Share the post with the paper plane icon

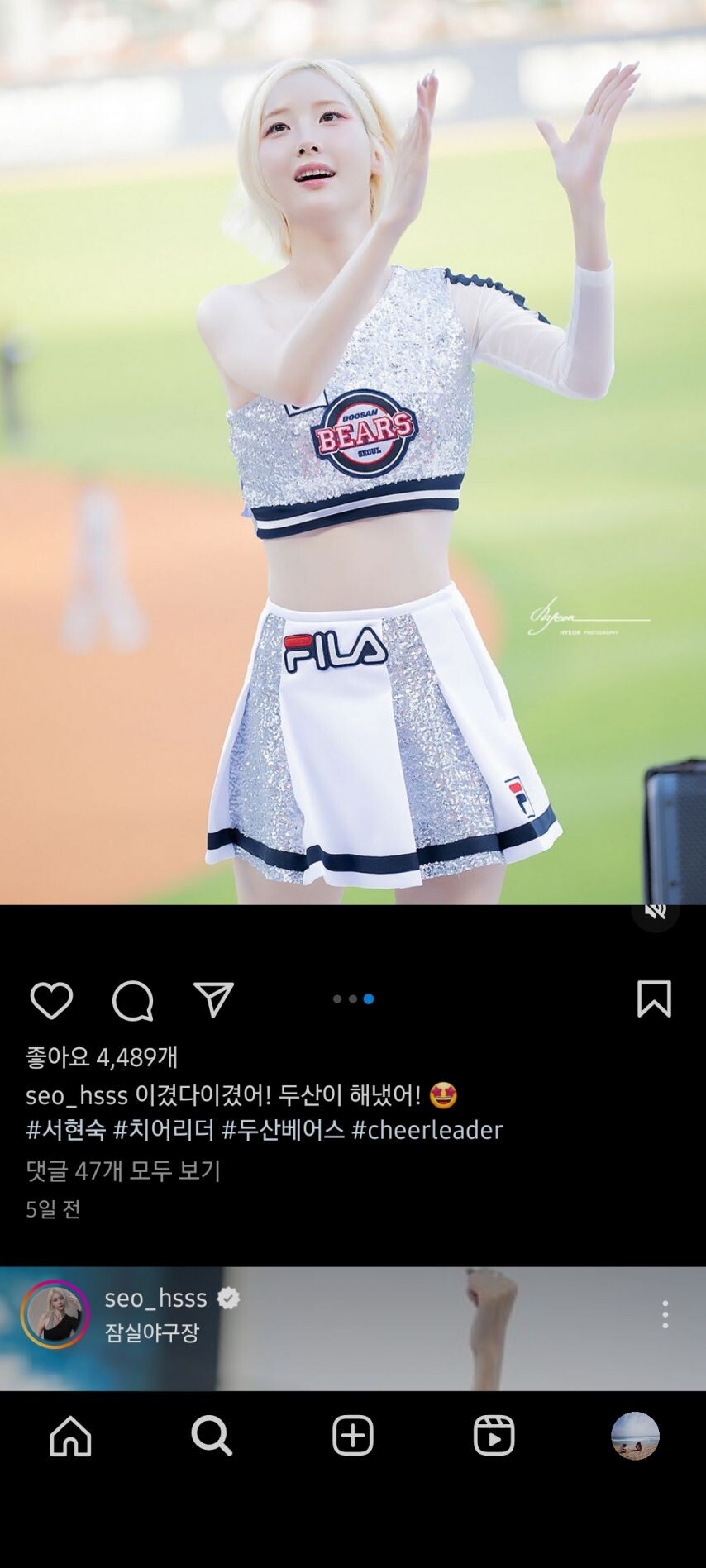point(213,999)
